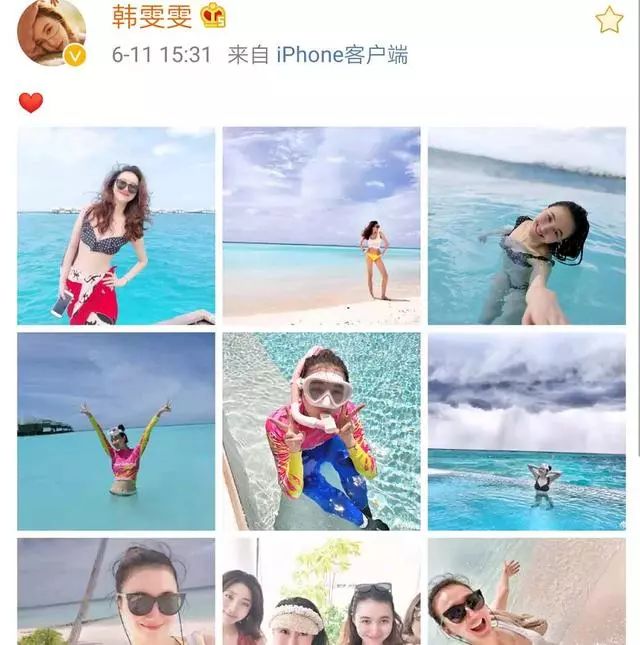Open photo of woman in red sarong
This screenshot has height=645, width=640.
(x=116, y=226)
